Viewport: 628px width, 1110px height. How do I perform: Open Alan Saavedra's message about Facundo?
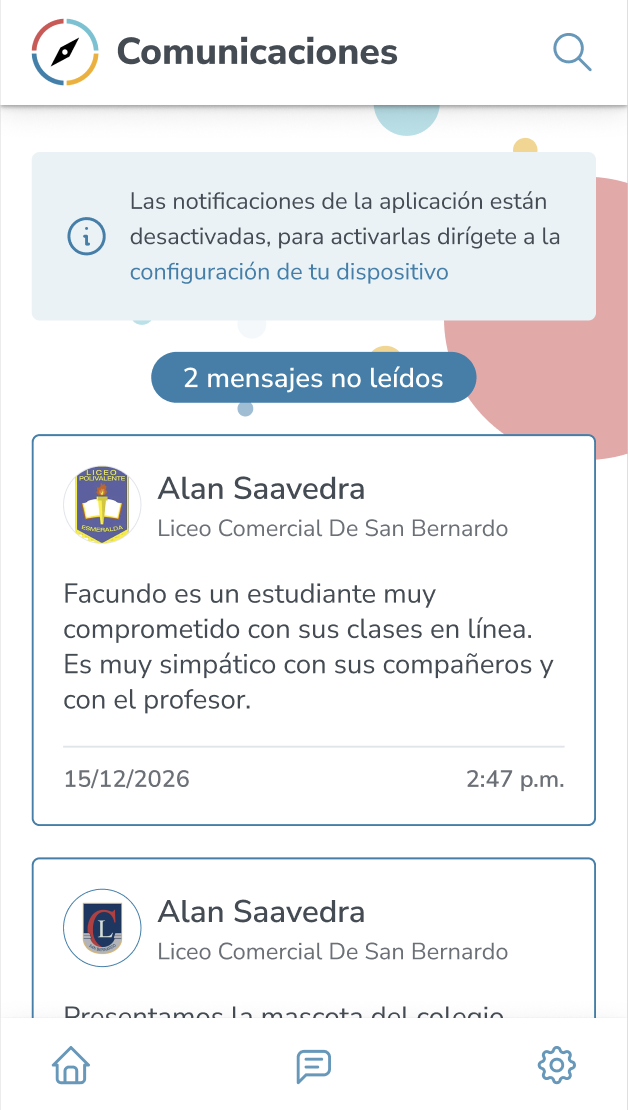(313, 630)
